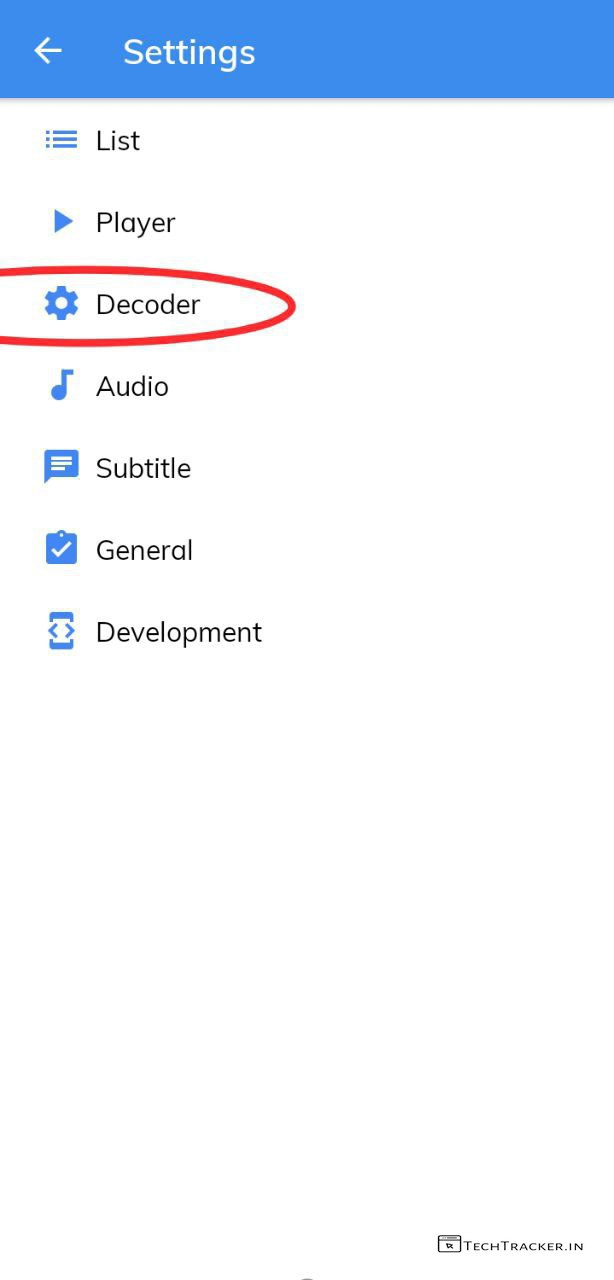Open General settings
This screenshot has height=1280, width=614.
[143, 550]
